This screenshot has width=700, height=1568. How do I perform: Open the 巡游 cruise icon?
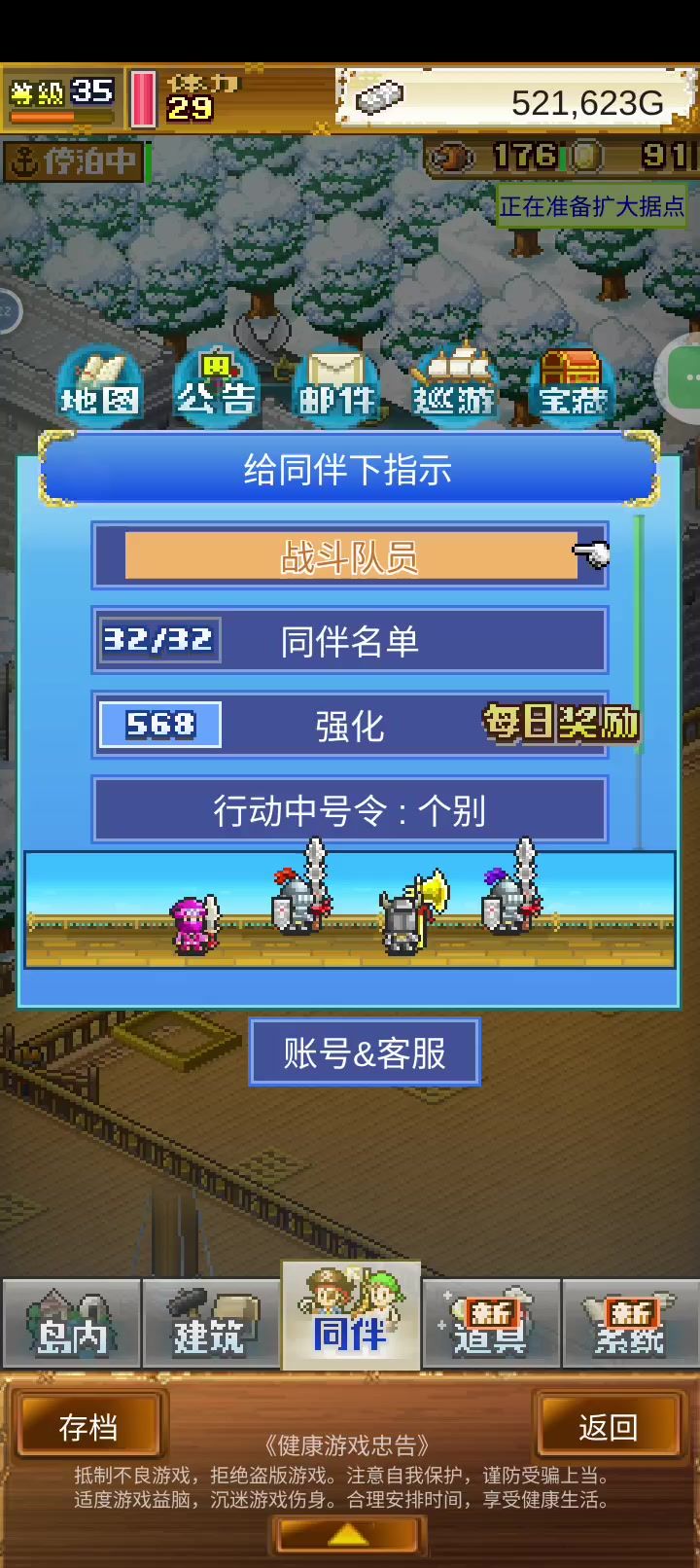point(454,387)
